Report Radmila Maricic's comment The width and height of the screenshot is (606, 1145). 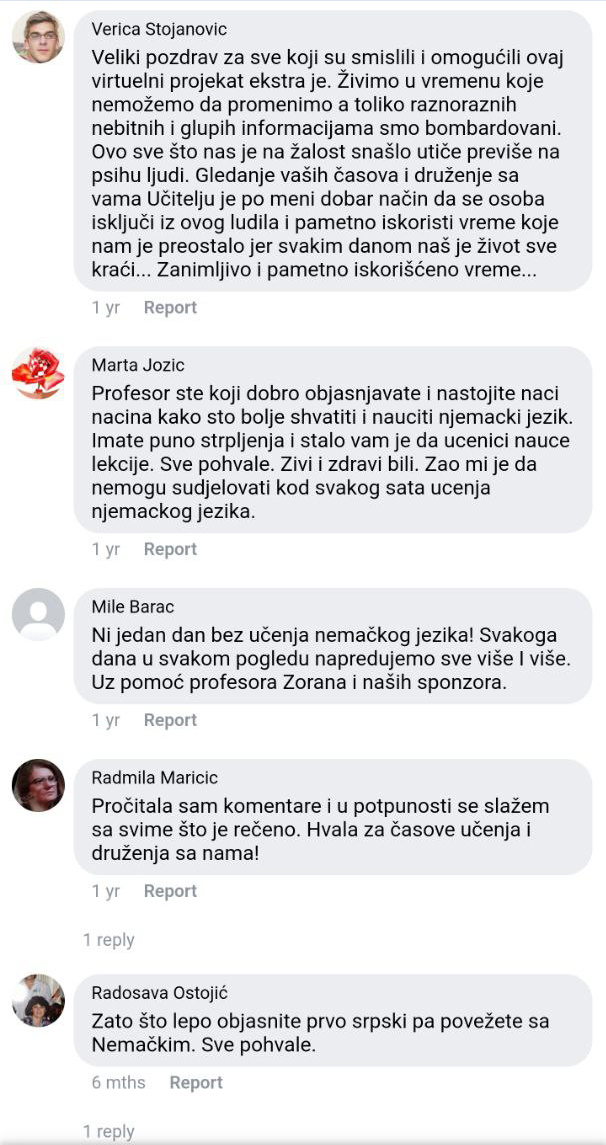pyautogui.click(x=170, y=891)
